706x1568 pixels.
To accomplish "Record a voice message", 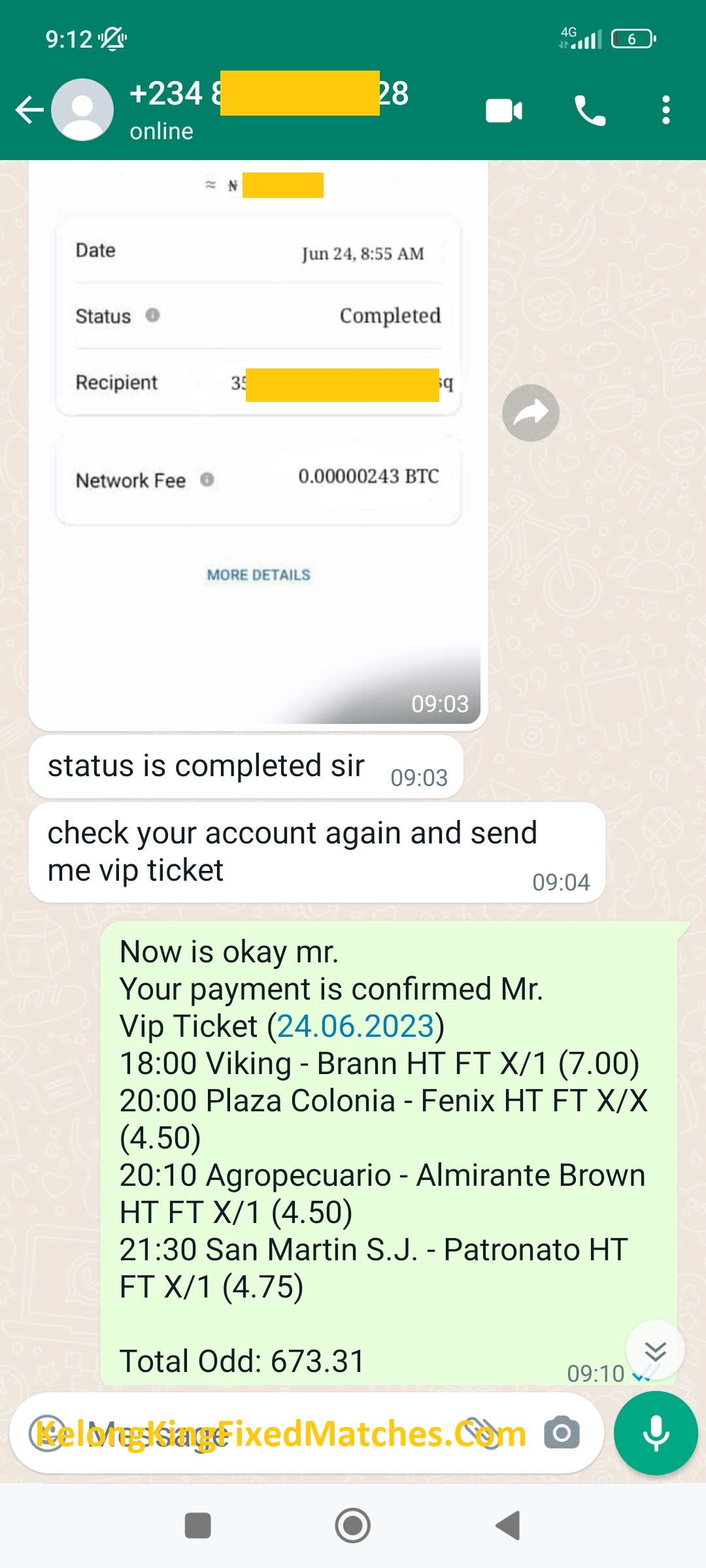I will pos(656,1434).
